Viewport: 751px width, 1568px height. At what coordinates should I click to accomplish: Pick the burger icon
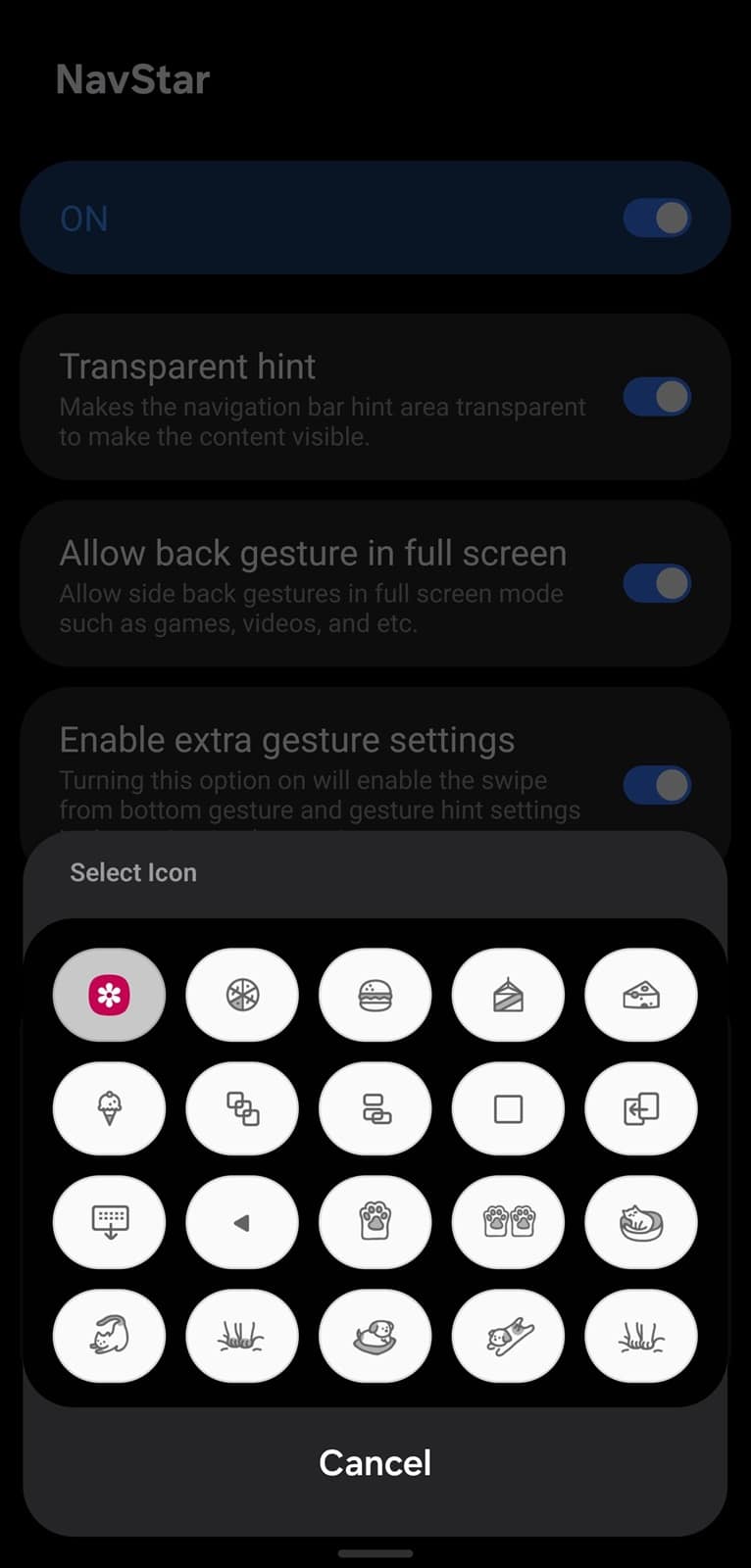375,996
